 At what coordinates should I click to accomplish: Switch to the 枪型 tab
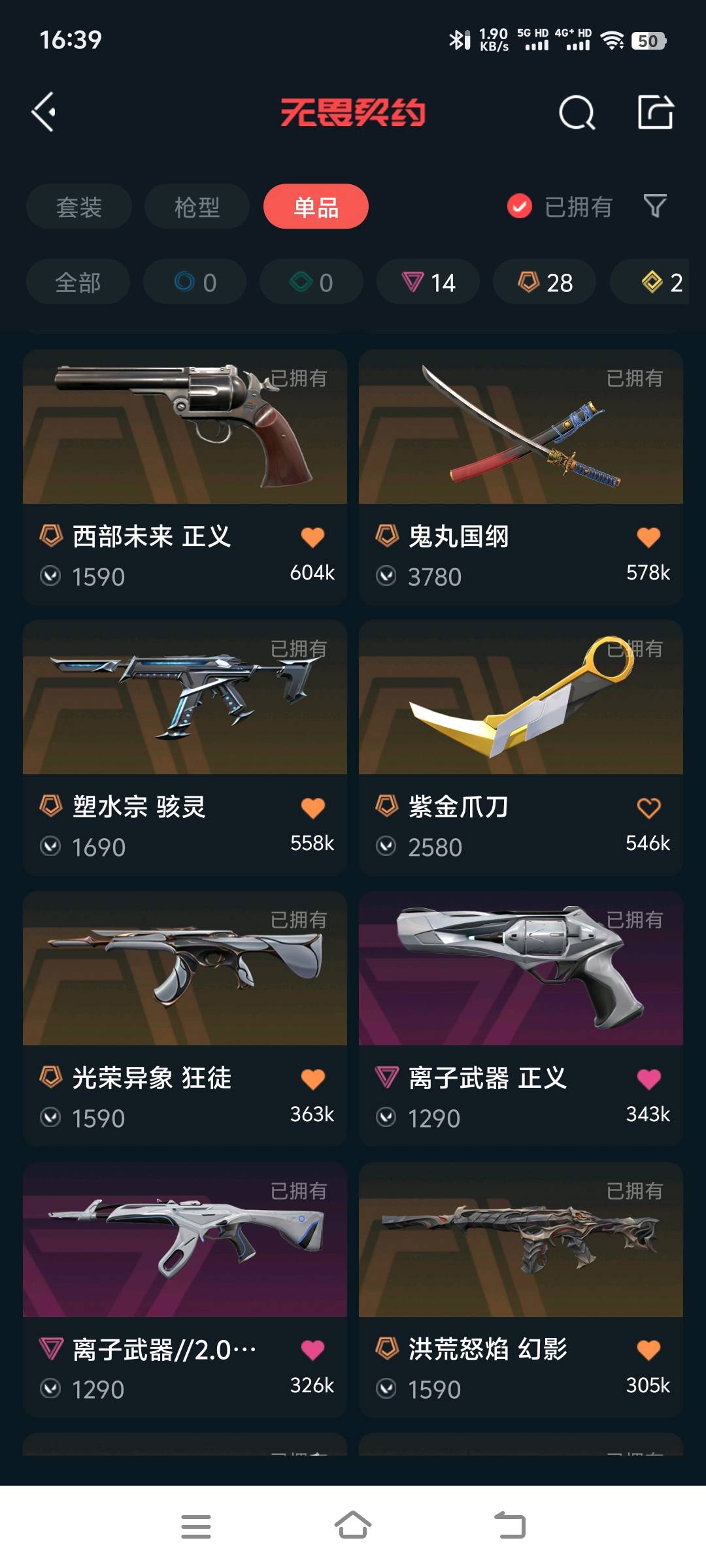pyautogui.click(x=197, y=207)
